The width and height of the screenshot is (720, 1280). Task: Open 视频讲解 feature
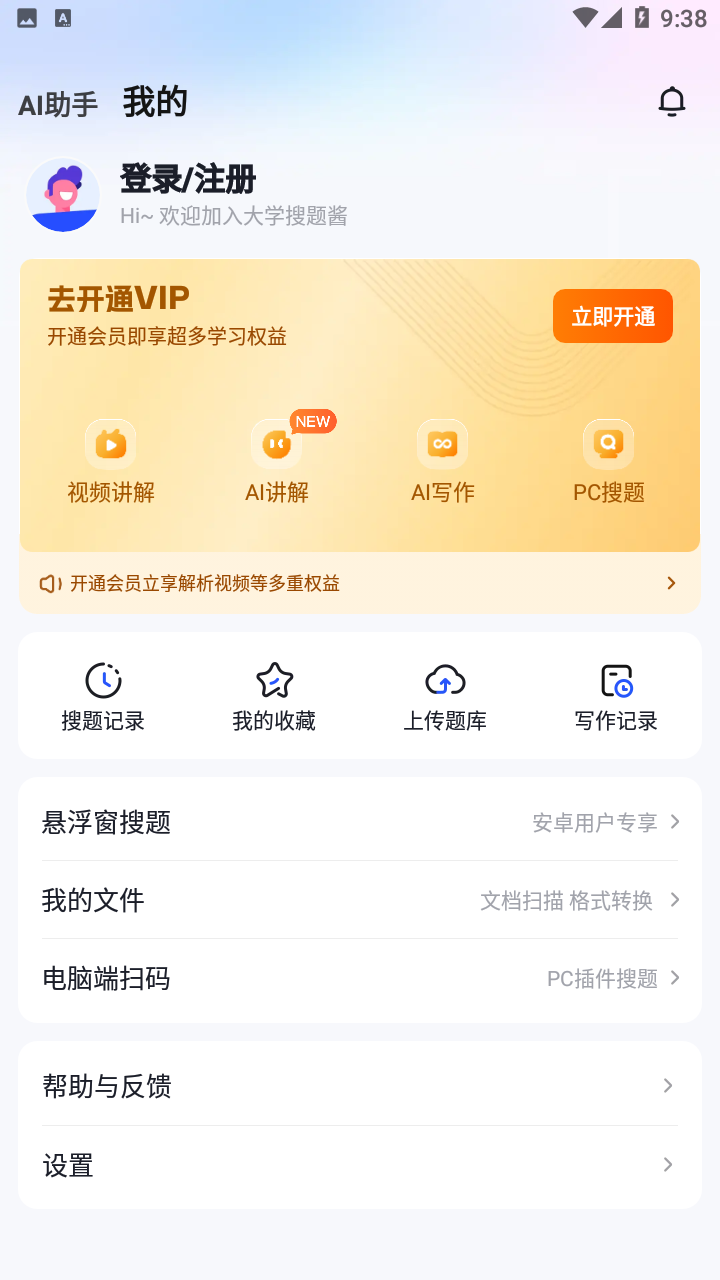111,462
